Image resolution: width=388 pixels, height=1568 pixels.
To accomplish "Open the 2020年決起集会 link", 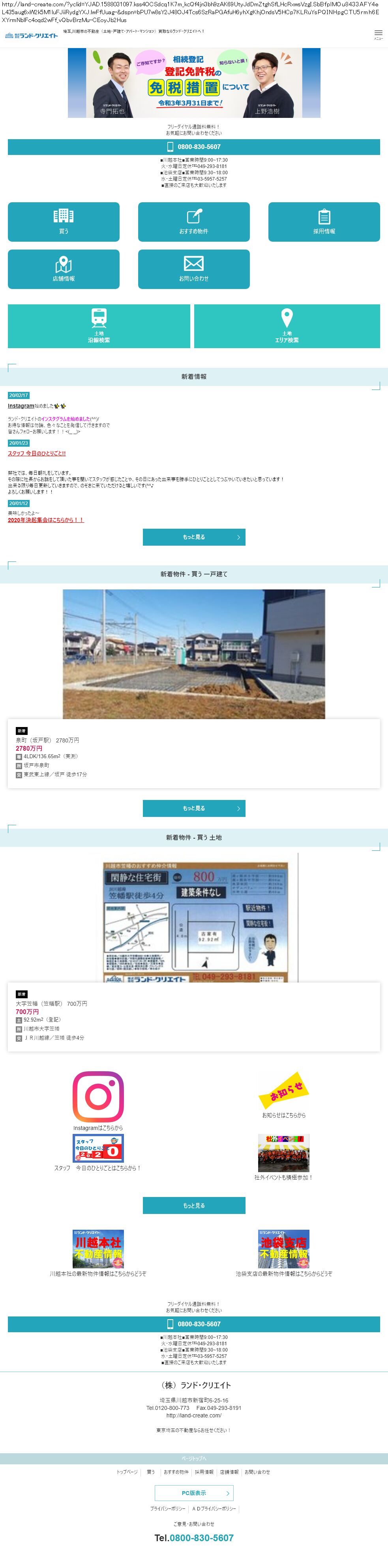I will pyautogui.click(x=46, y=520).
